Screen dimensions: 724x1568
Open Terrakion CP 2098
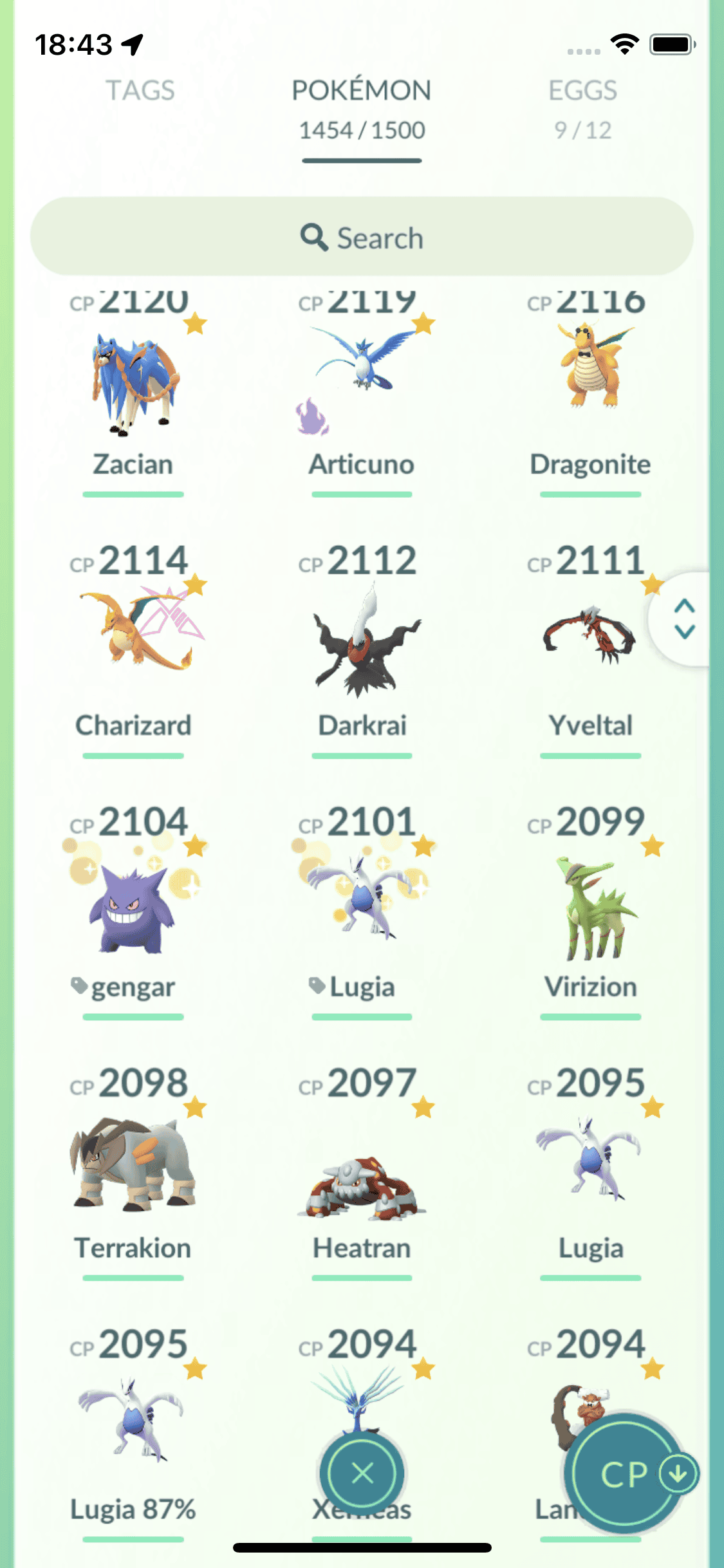(133, 1165)
